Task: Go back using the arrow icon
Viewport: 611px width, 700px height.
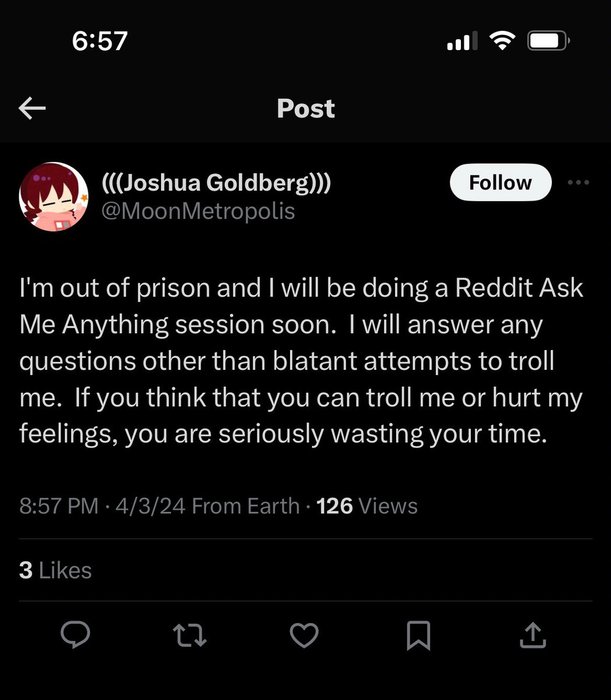Action: [33, 109]
